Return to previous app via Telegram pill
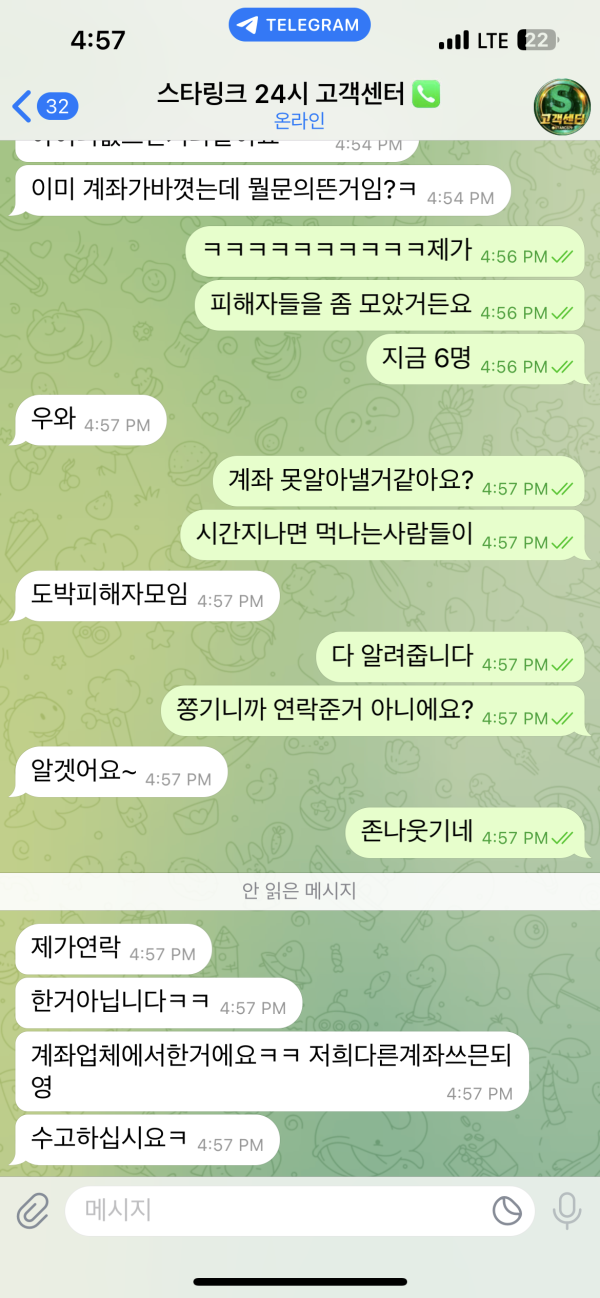Image resolution: width=600 pixels, height=1298 pixels. click(299, 25)
